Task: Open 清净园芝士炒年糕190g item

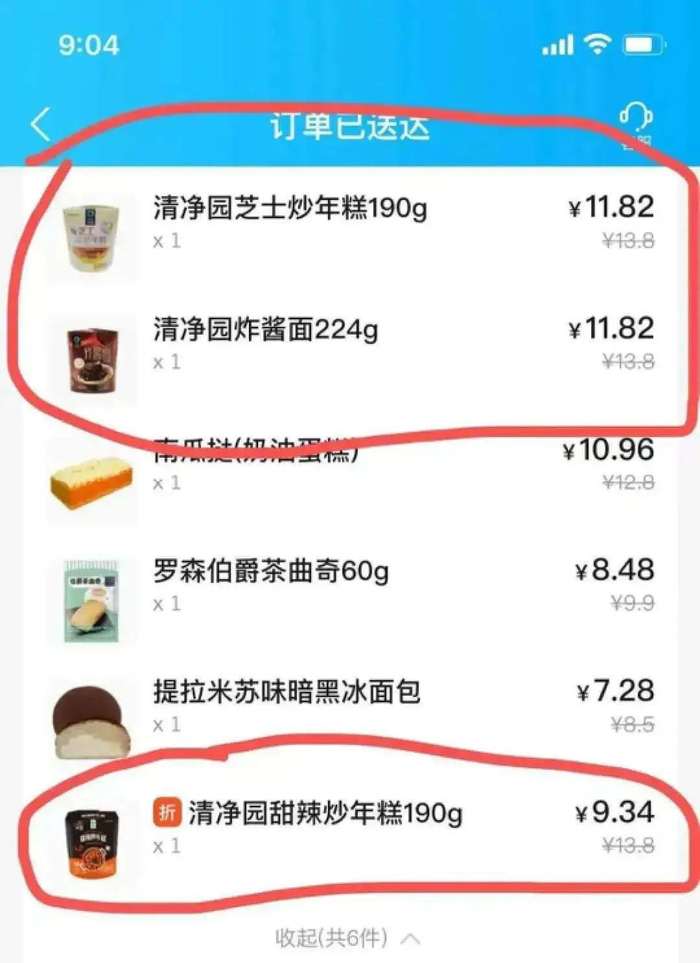Action: 290,209
